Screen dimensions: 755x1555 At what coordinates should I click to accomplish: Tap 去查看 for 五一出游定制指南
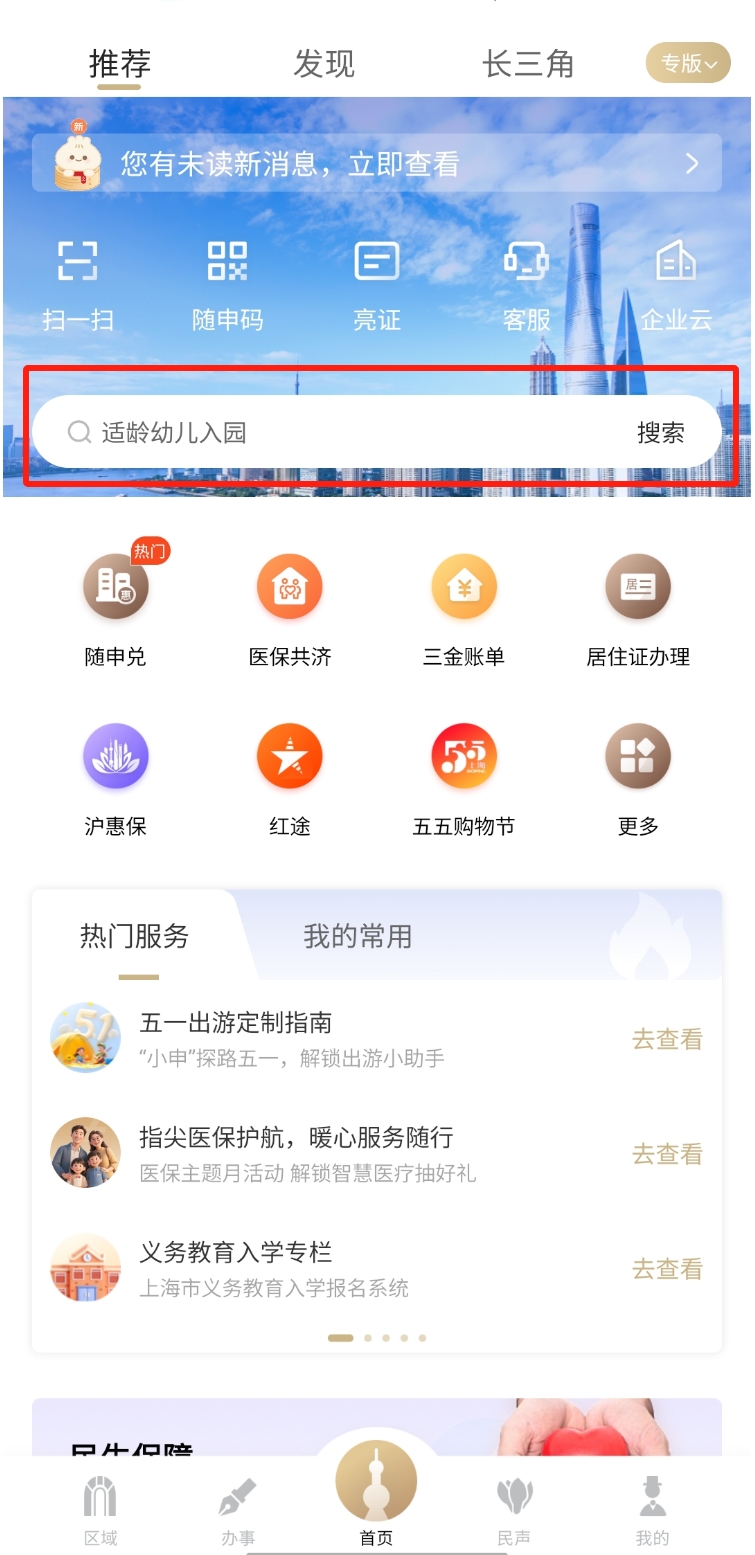666,1039
